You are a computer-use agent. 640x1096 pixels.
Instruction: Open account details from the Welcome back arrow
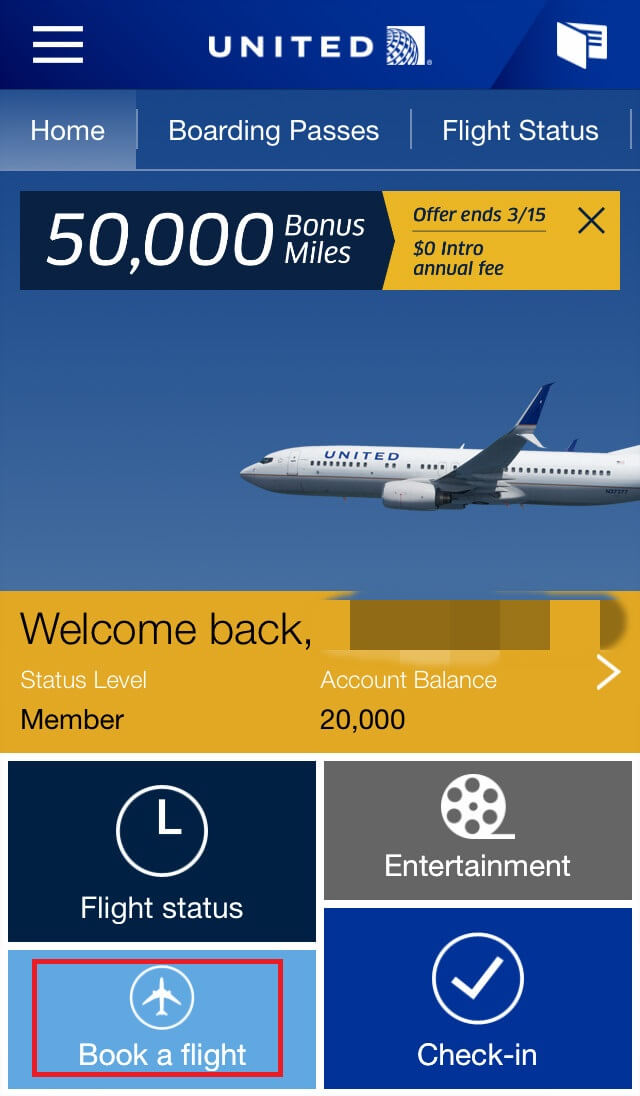608,674
